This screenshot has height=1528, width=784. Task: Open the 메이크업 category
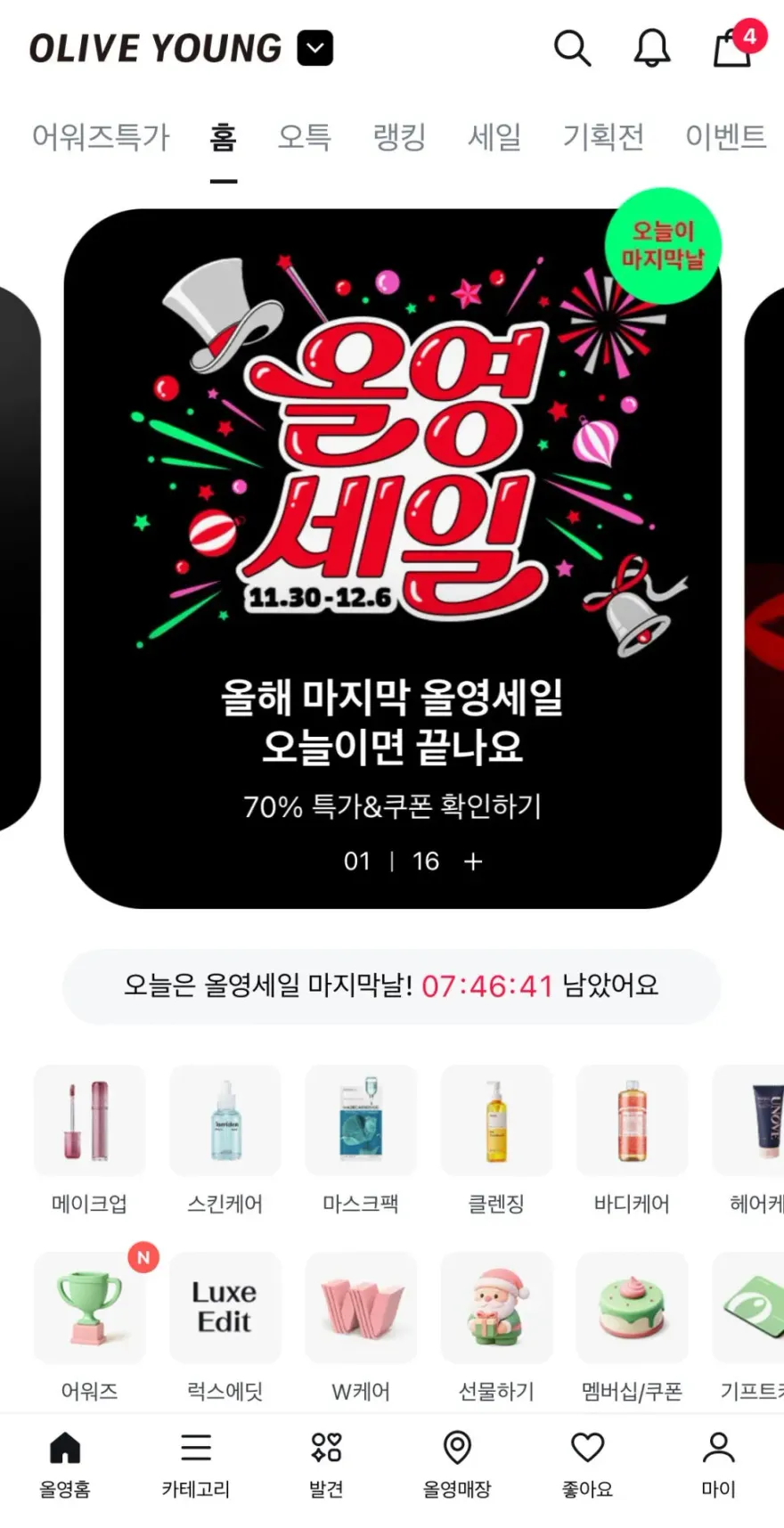[x=89, y=1142]
